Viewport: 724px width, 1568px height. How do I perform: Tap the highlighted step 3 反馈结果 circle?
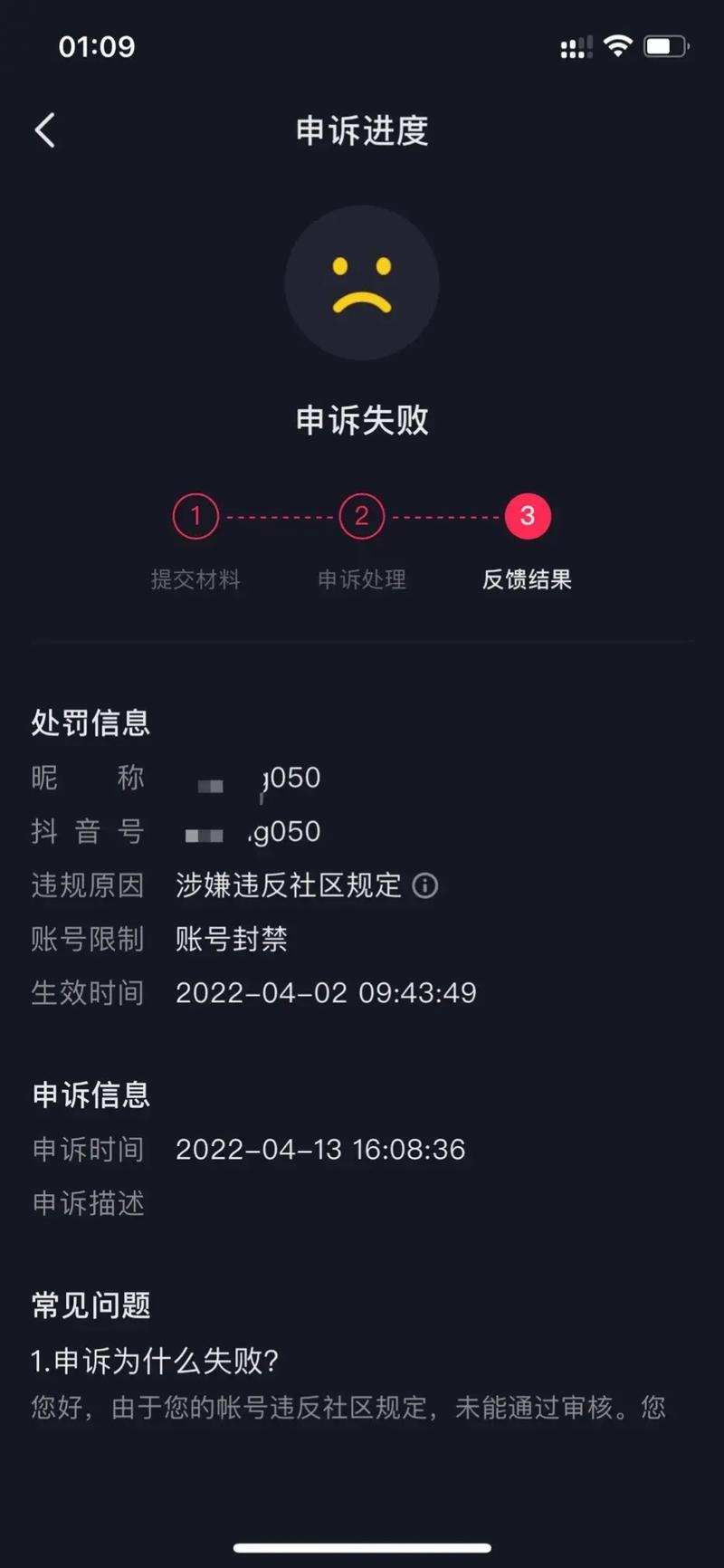(528, 516)
